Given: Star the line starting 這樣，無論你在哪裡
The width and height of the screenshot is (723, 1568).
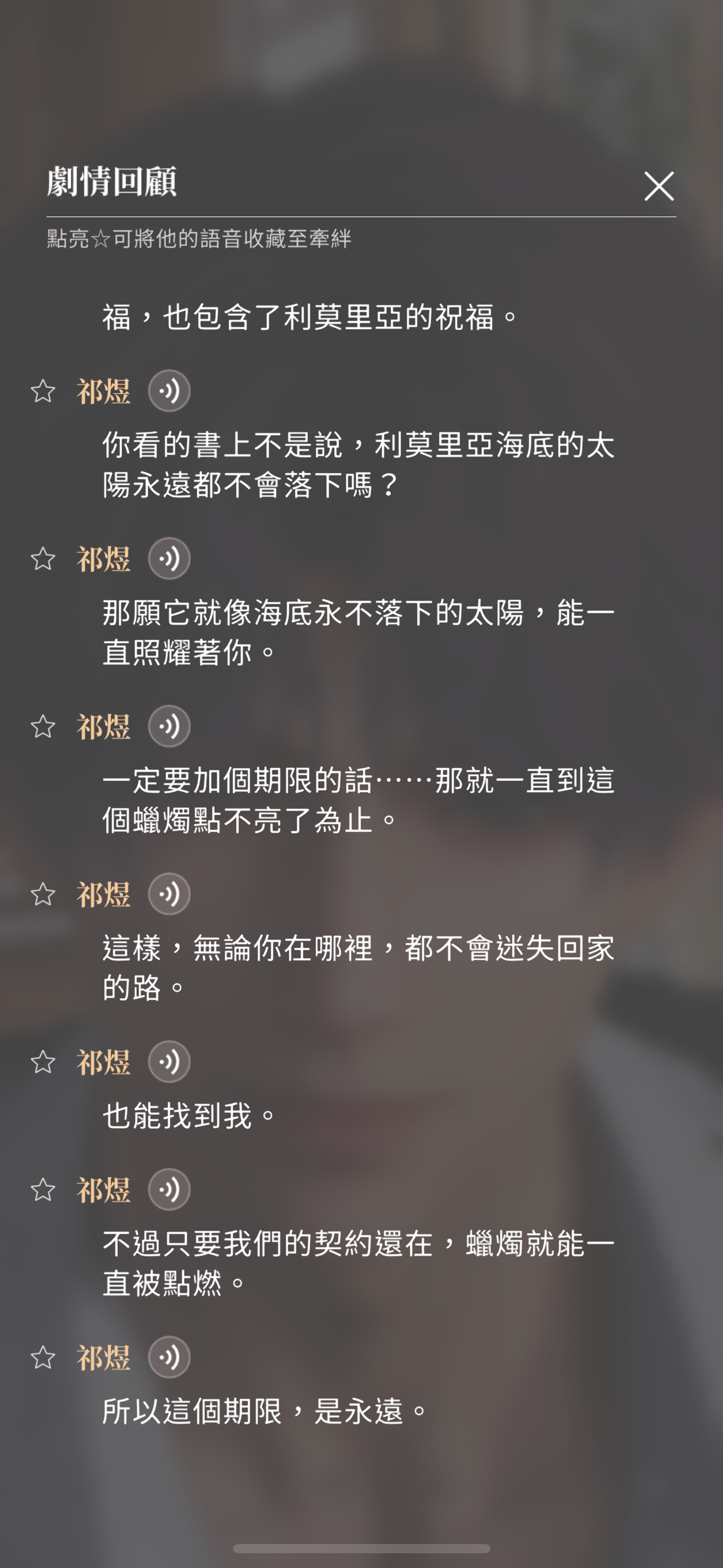Looking at the screenshot, I should point(43,894).
